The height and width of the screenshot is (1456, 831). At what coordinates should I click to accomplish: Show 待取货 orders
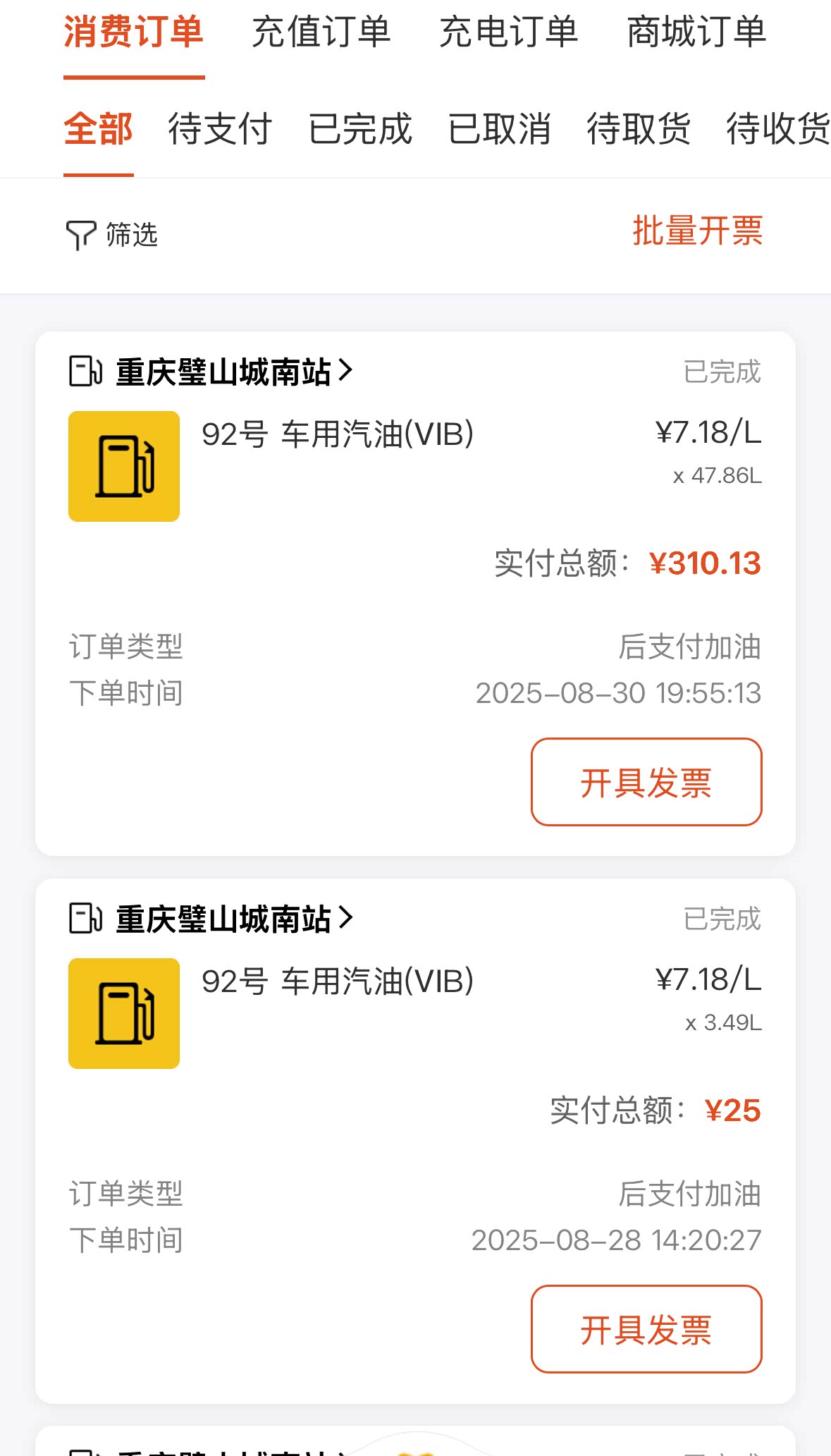point(639,130)
